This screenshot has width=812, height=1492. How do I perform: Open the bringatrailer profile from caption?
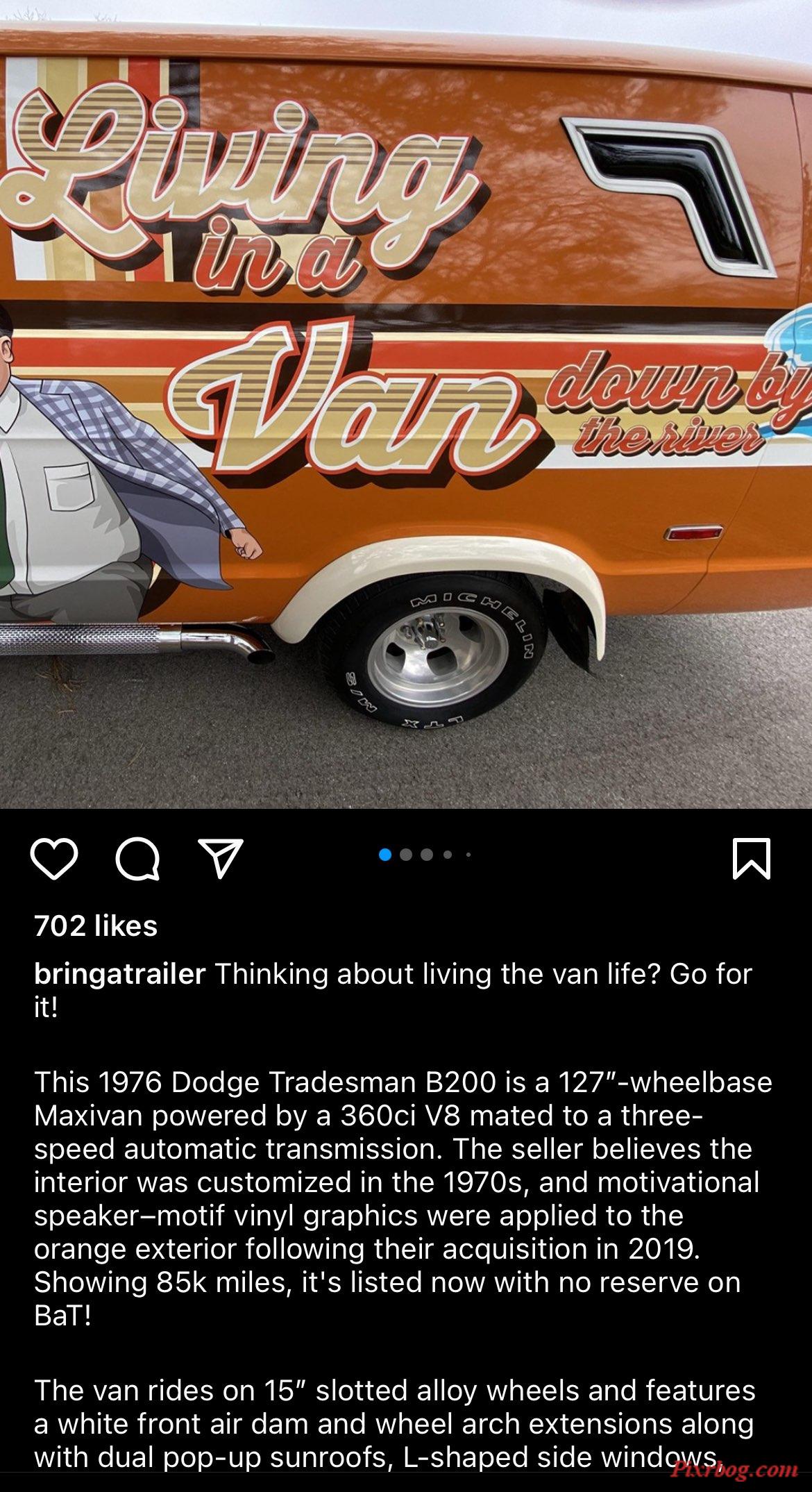(x=119, y=973)
